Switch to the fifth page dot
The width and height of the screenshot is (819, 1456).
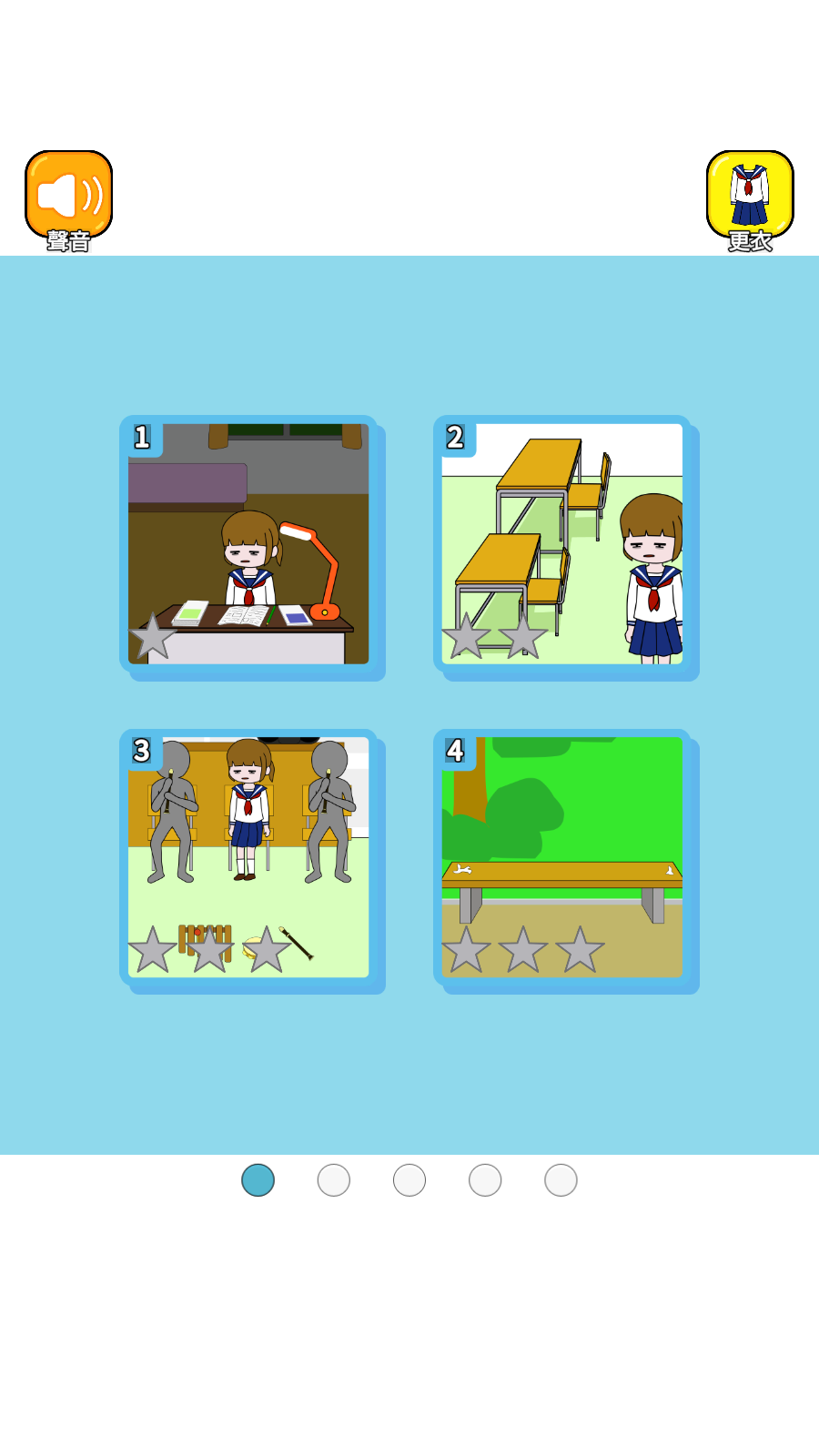tap(561, 1180)
